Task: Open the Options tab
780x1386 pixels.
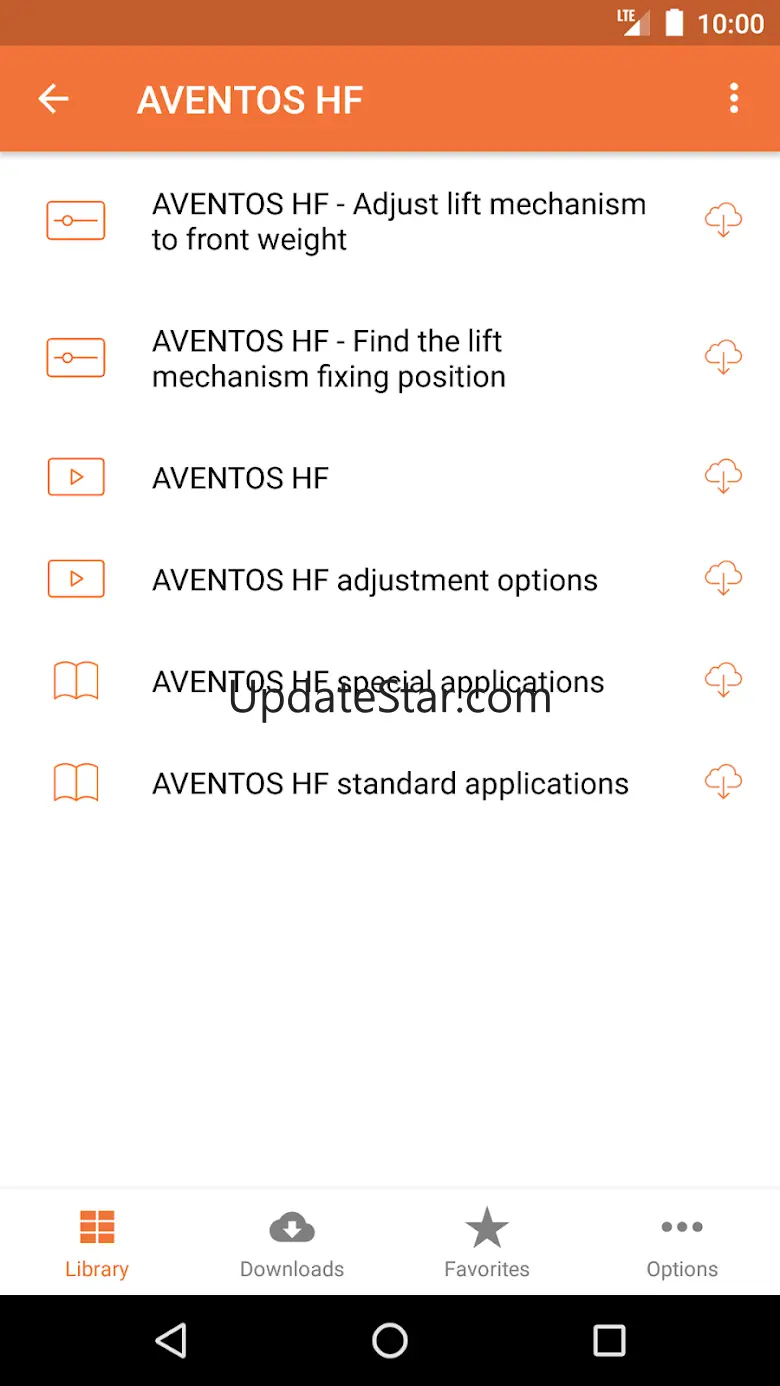Action: tap(682, 1242)
